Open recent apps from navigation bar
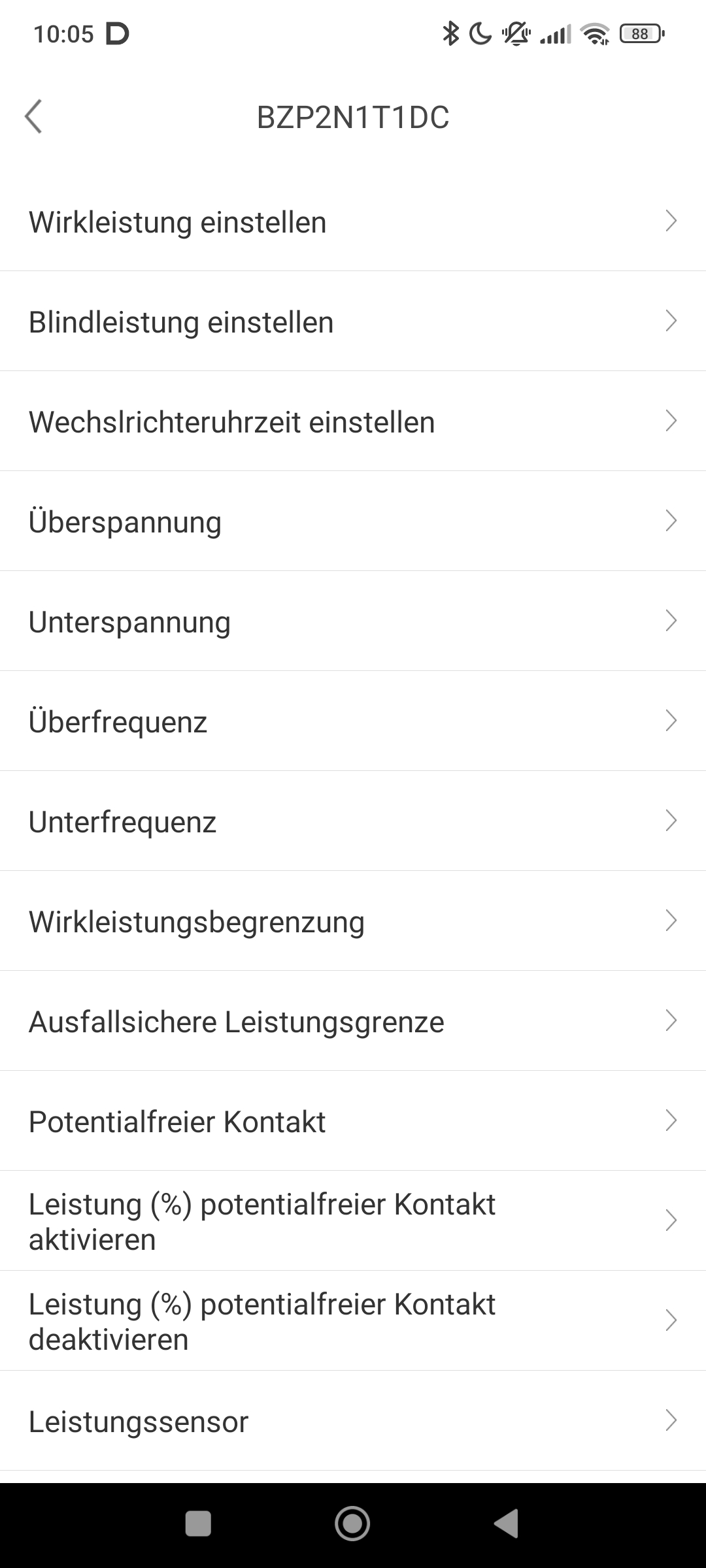The height and width of the screenshot is (1568, 706). click(x=198, y=1524)
